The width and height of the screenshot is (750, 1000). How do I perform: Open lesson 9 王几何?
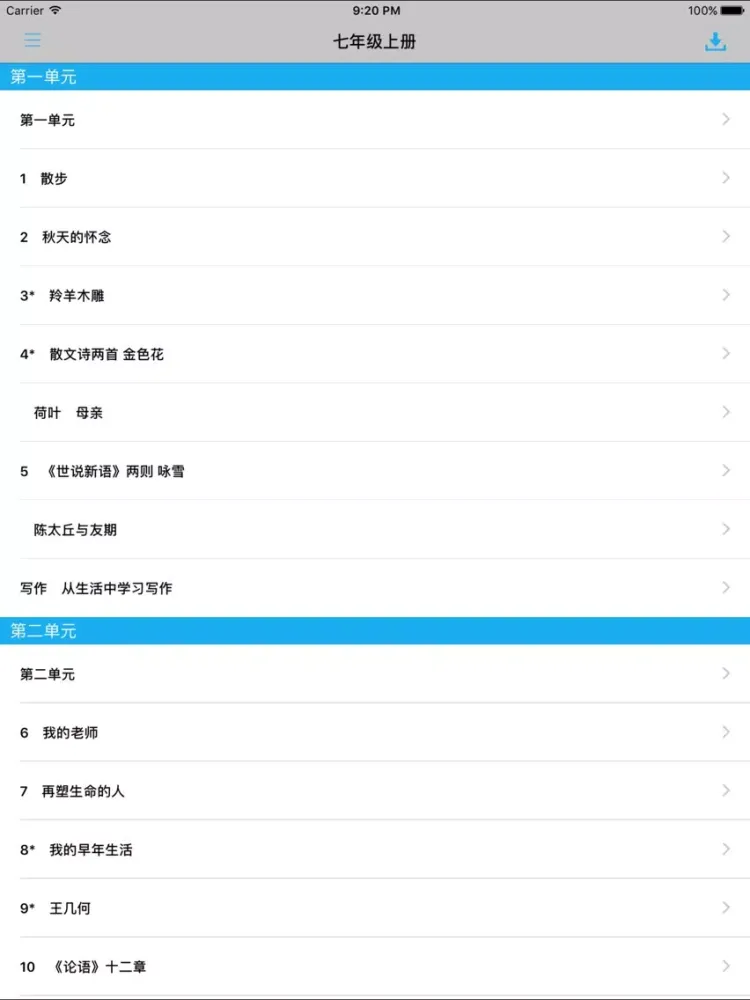375,908
